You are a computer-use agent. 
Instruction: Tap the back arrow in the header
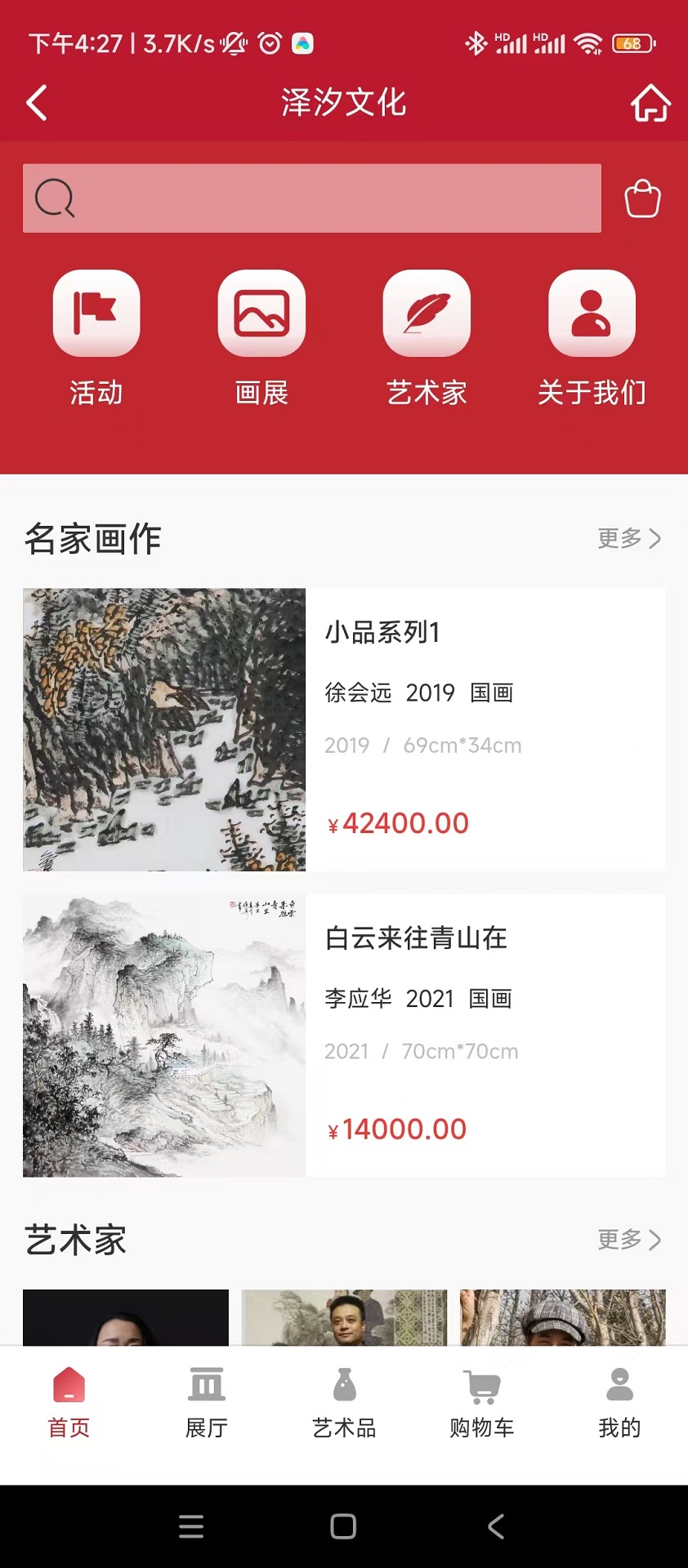coord(34,103)
